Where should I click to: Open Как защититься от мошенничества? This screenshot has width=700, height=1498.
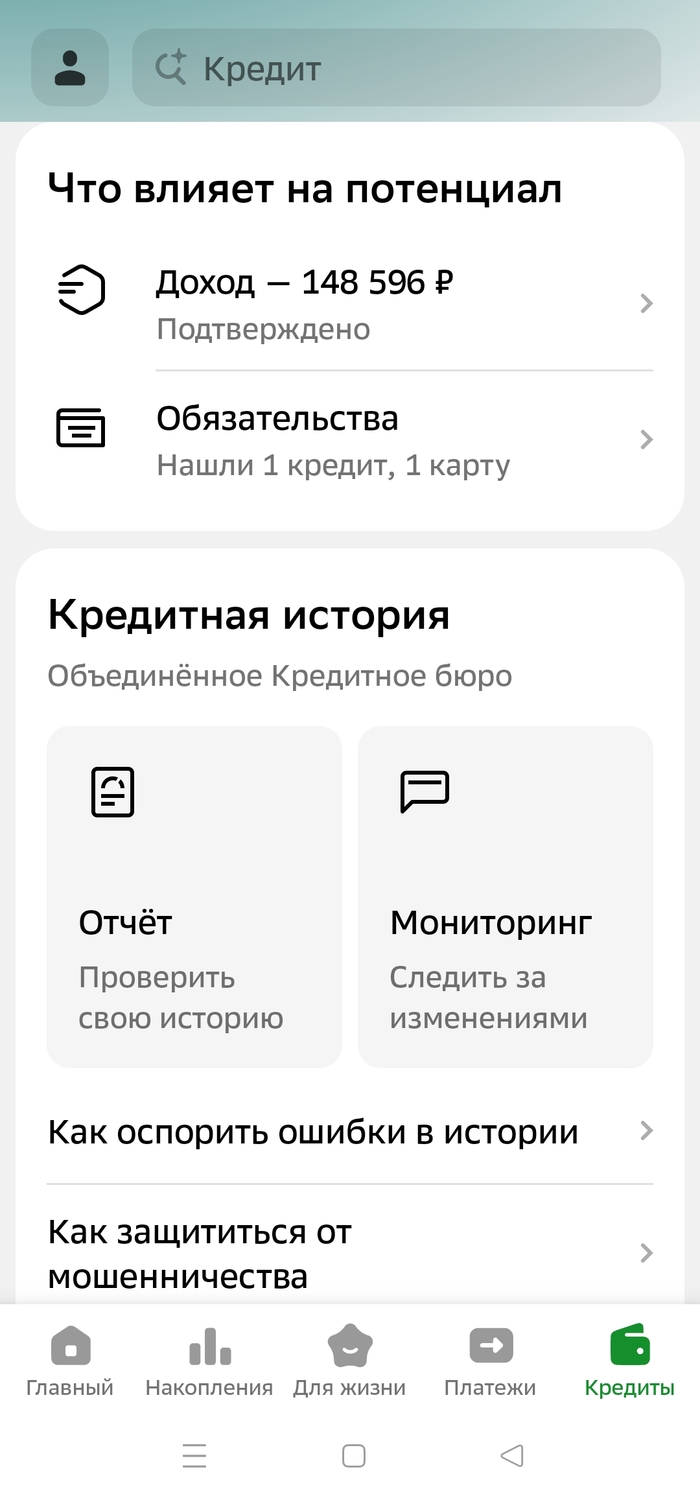tap(350, 1253)
